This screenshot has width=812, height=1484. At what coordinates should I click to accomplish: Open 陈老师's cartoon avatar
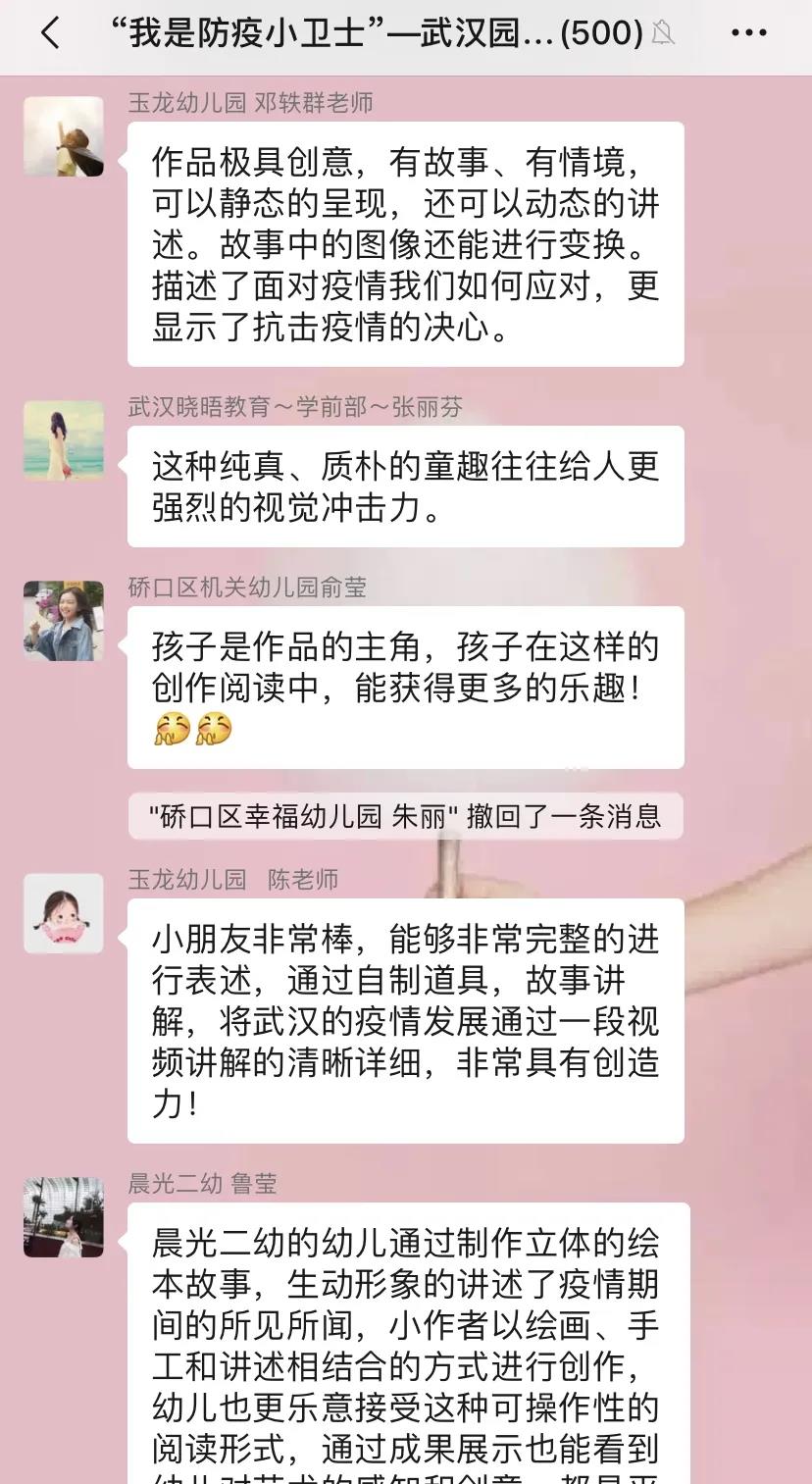[64, 913]
